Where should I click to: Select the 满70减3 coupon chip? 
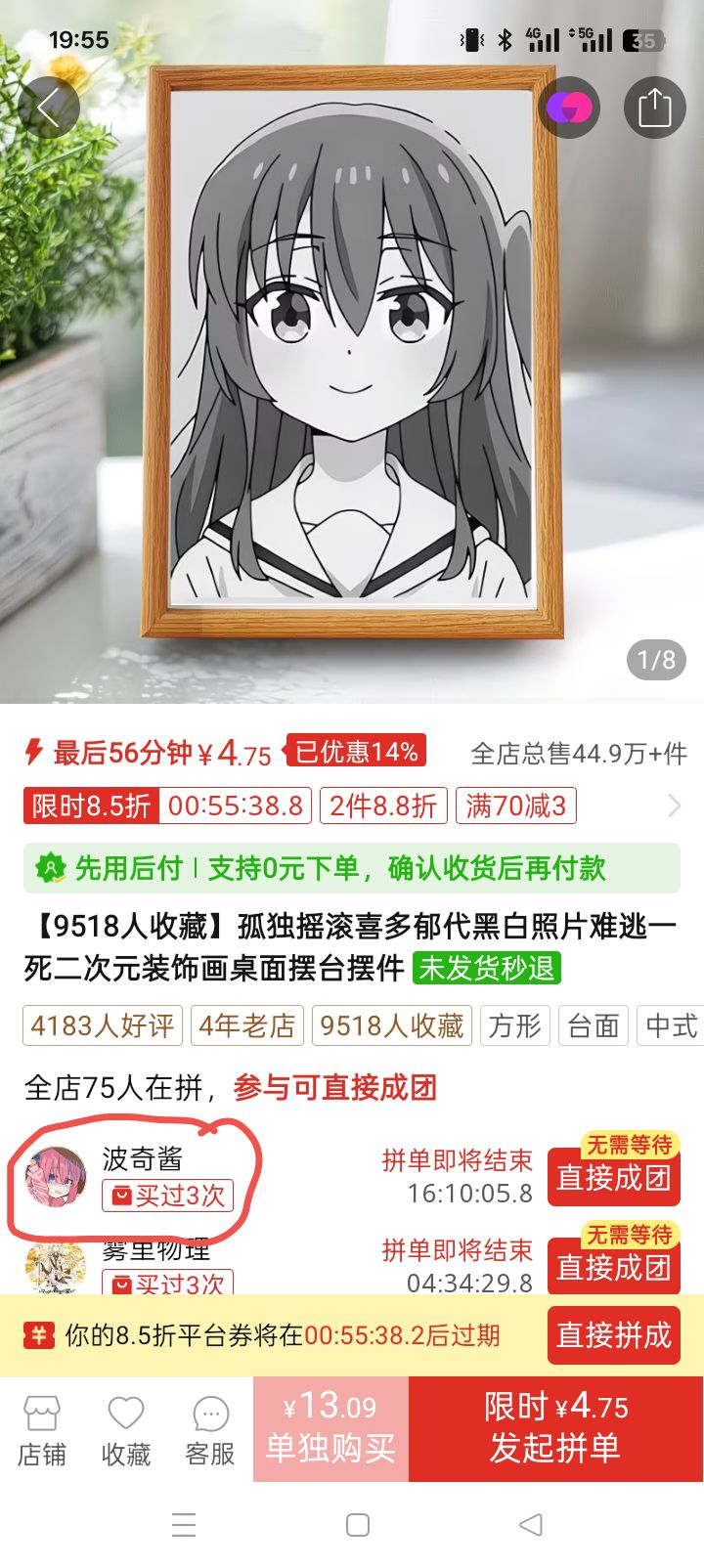pos(515,806)
